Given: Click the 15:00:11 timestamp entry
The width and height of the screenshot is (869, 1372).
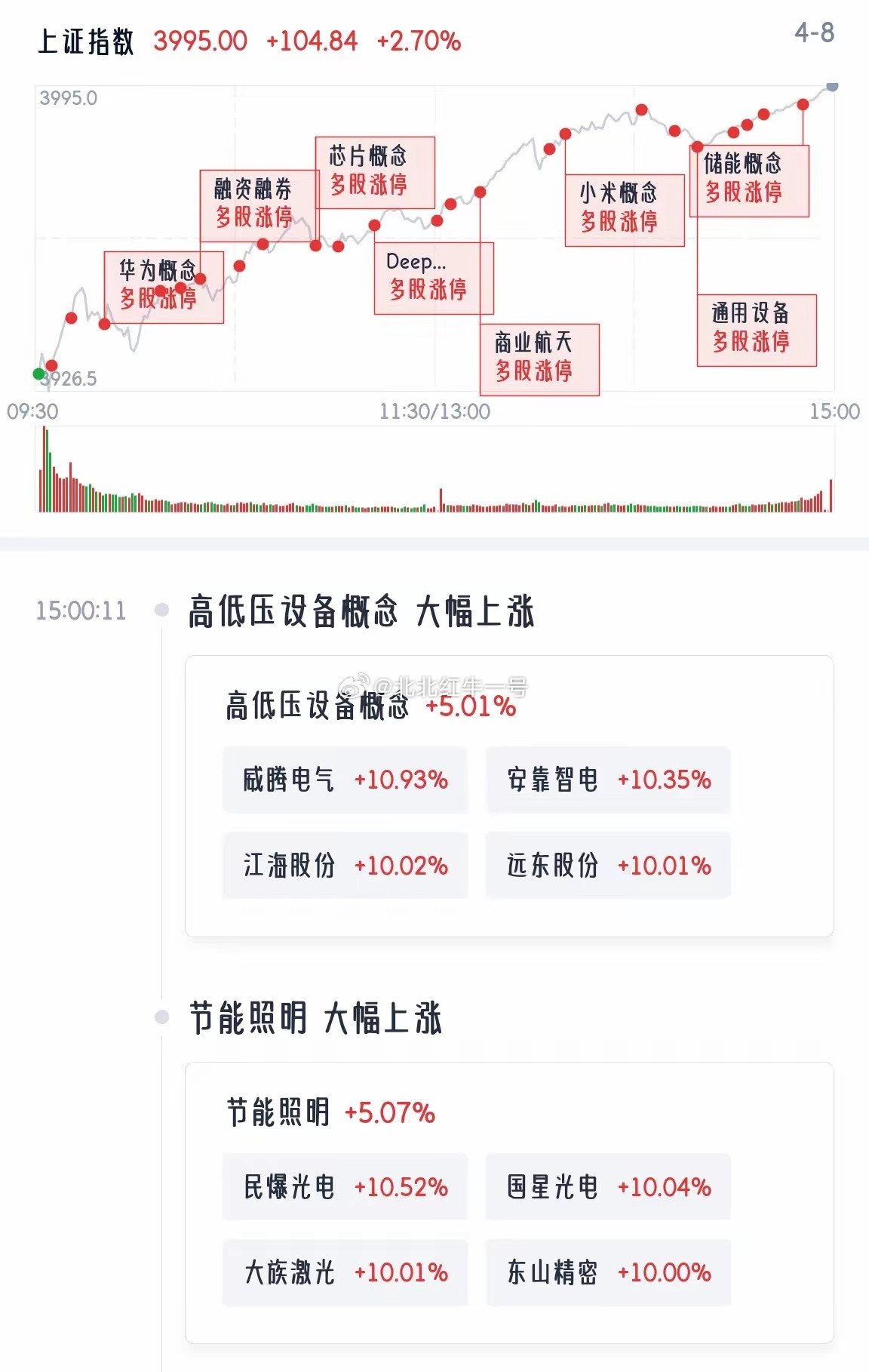Looking at the screenshot, I should click(82, 611).
